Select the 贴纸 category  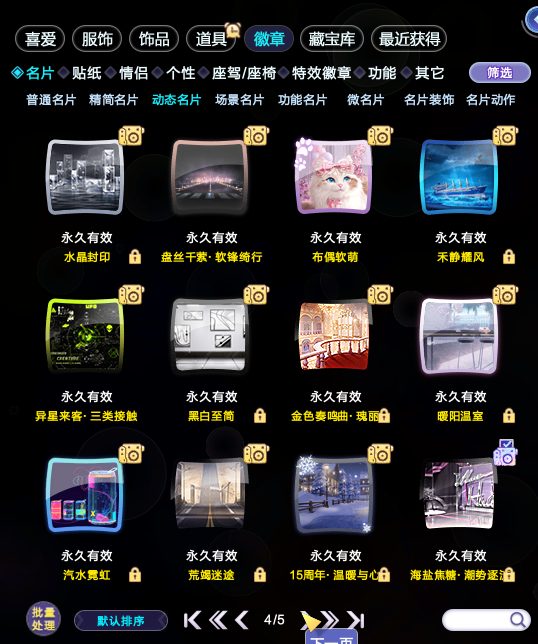(87, 73)
